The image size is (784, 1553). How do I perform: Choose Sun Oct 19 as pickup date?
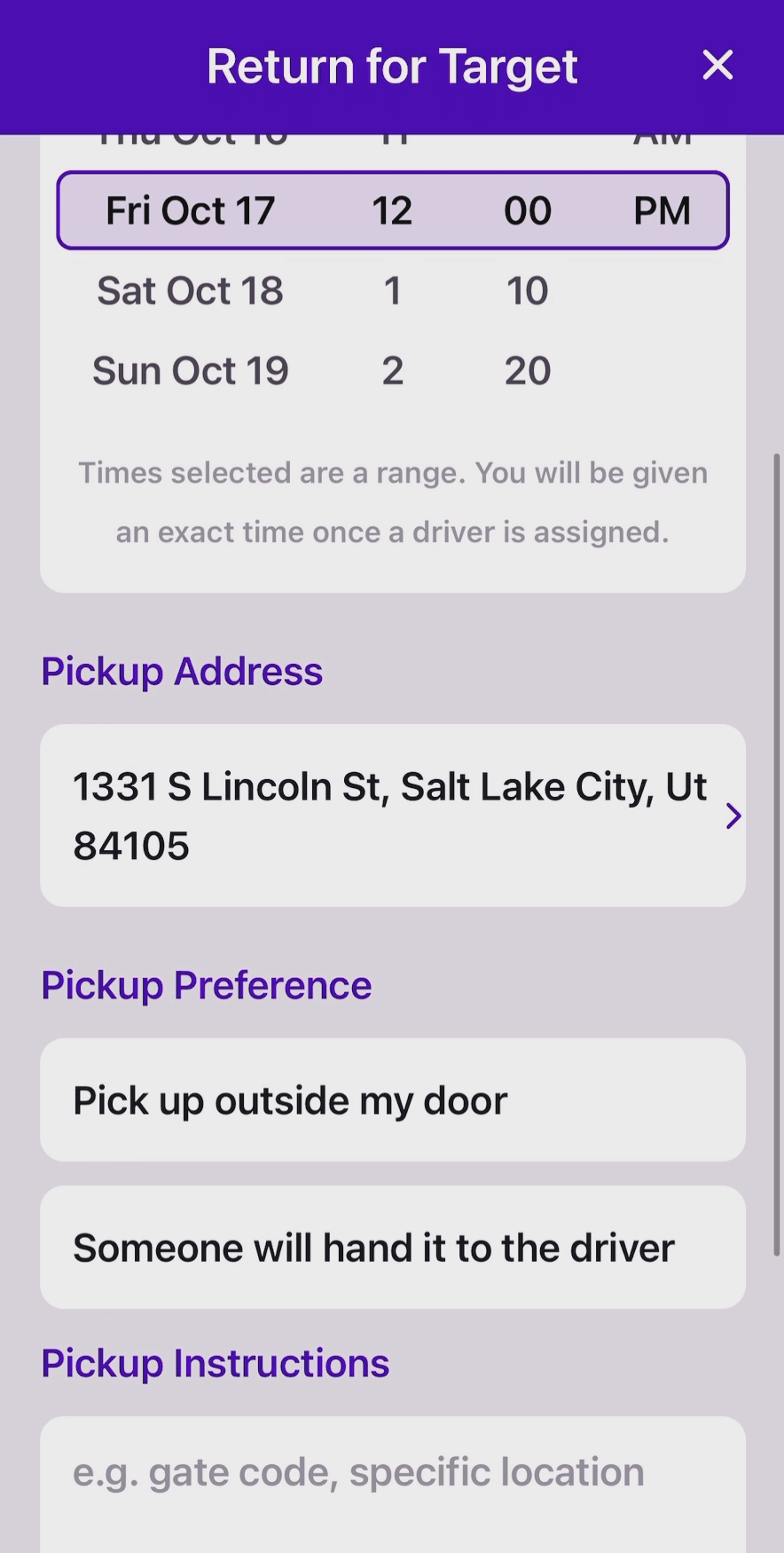pos(190,371)
